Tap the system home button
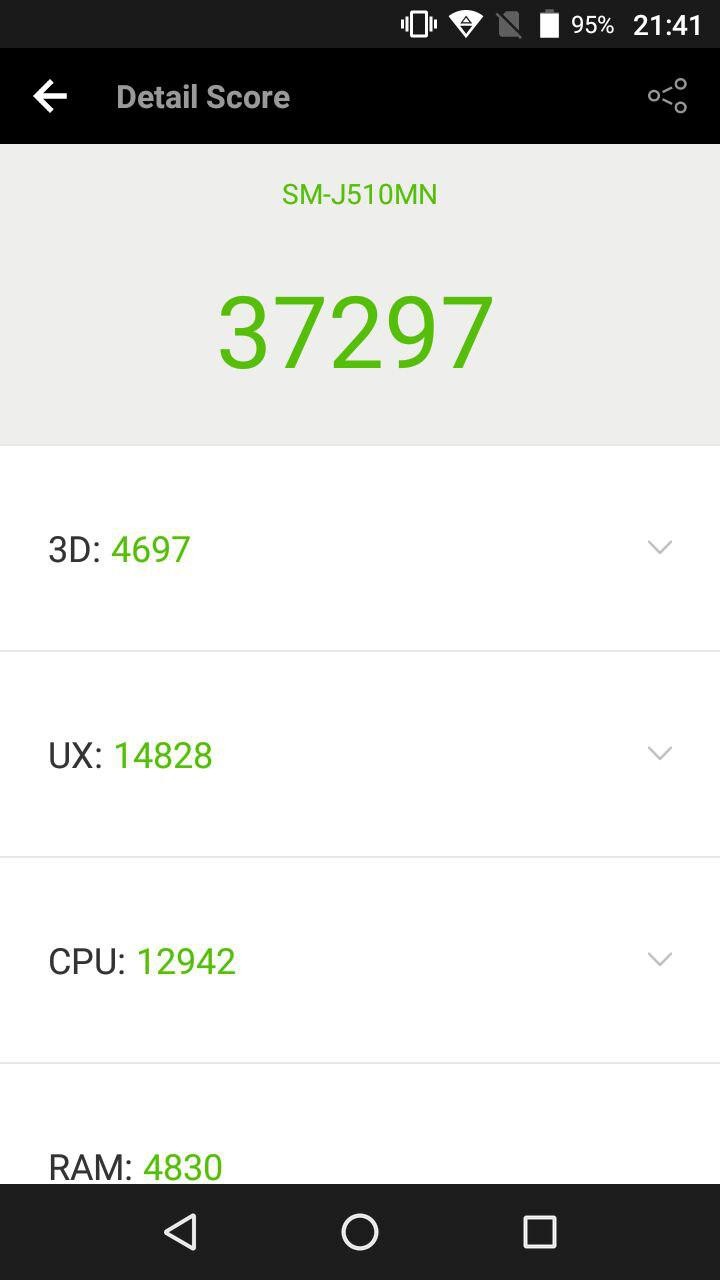The width and height of the screenshot is (720, 1280). coord(360,1232)
